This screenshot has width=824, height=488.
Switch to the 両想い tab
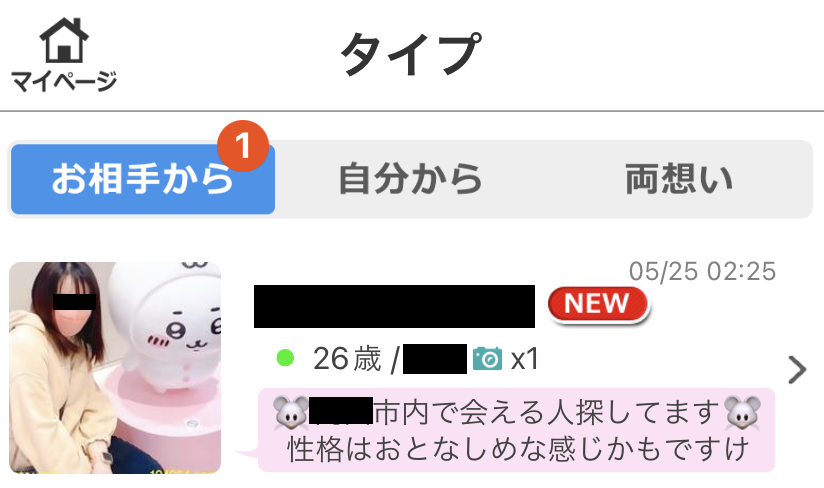pos(678,180)
